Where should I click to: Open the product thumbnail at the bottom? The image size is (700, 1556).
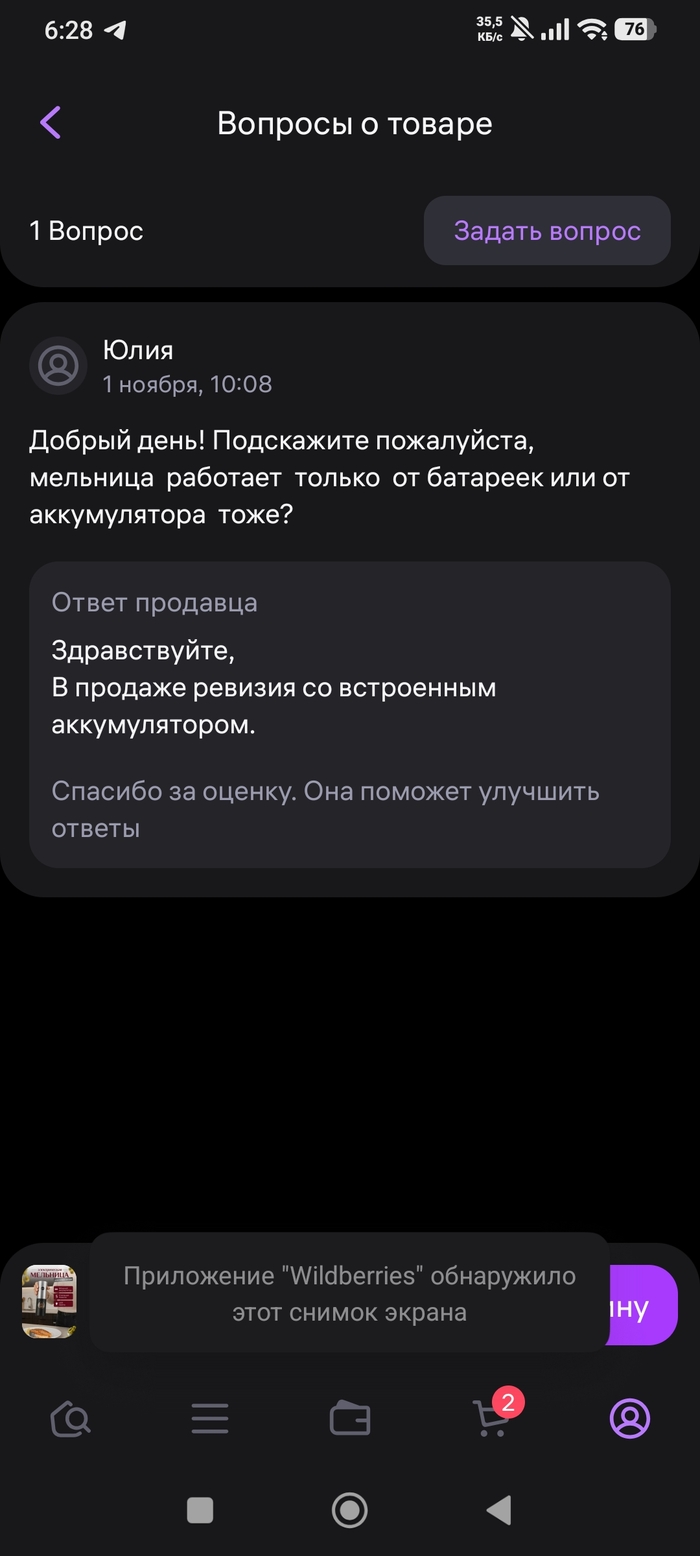49,1302
